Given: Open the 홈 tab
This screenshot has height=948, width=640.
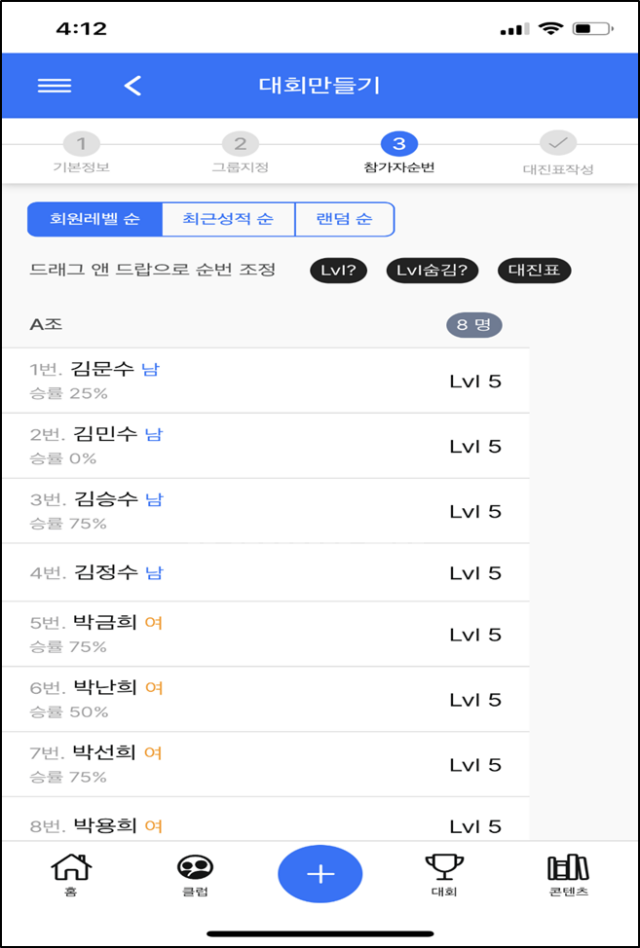Looking at the screenshot, I should [x=71, y=875].
